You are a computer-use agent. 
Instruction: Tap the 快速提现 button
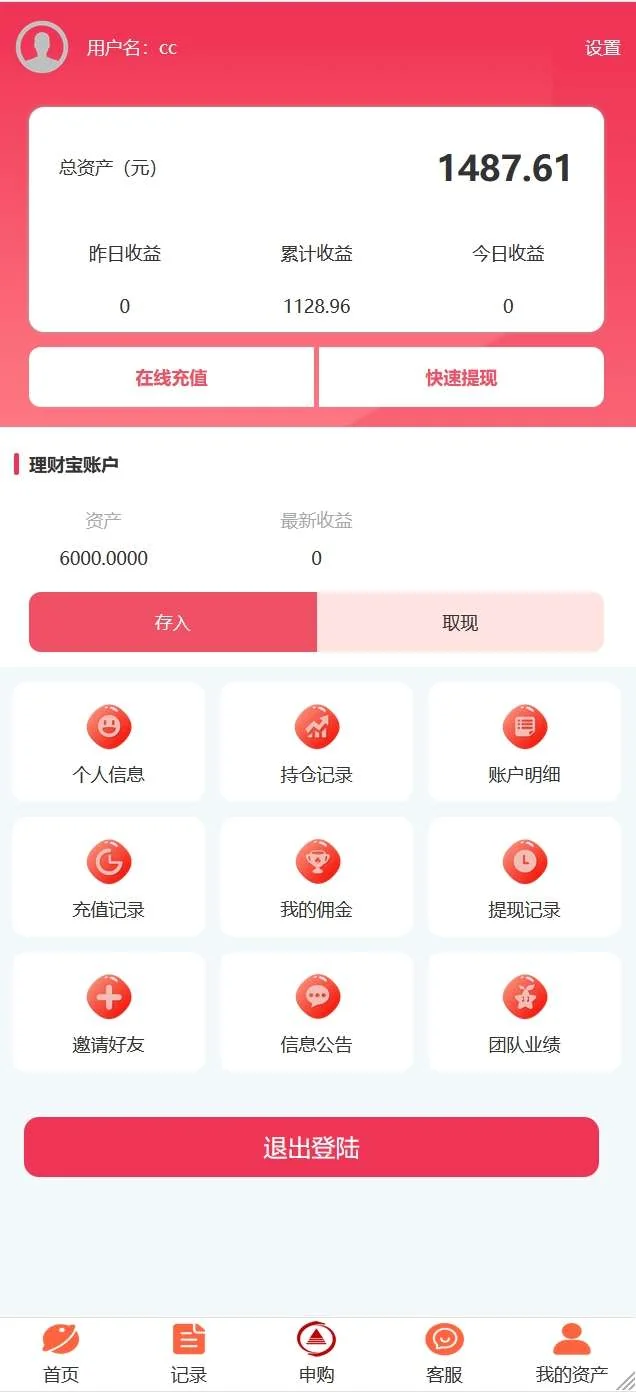pyautogui.click(x=461, y=378)
